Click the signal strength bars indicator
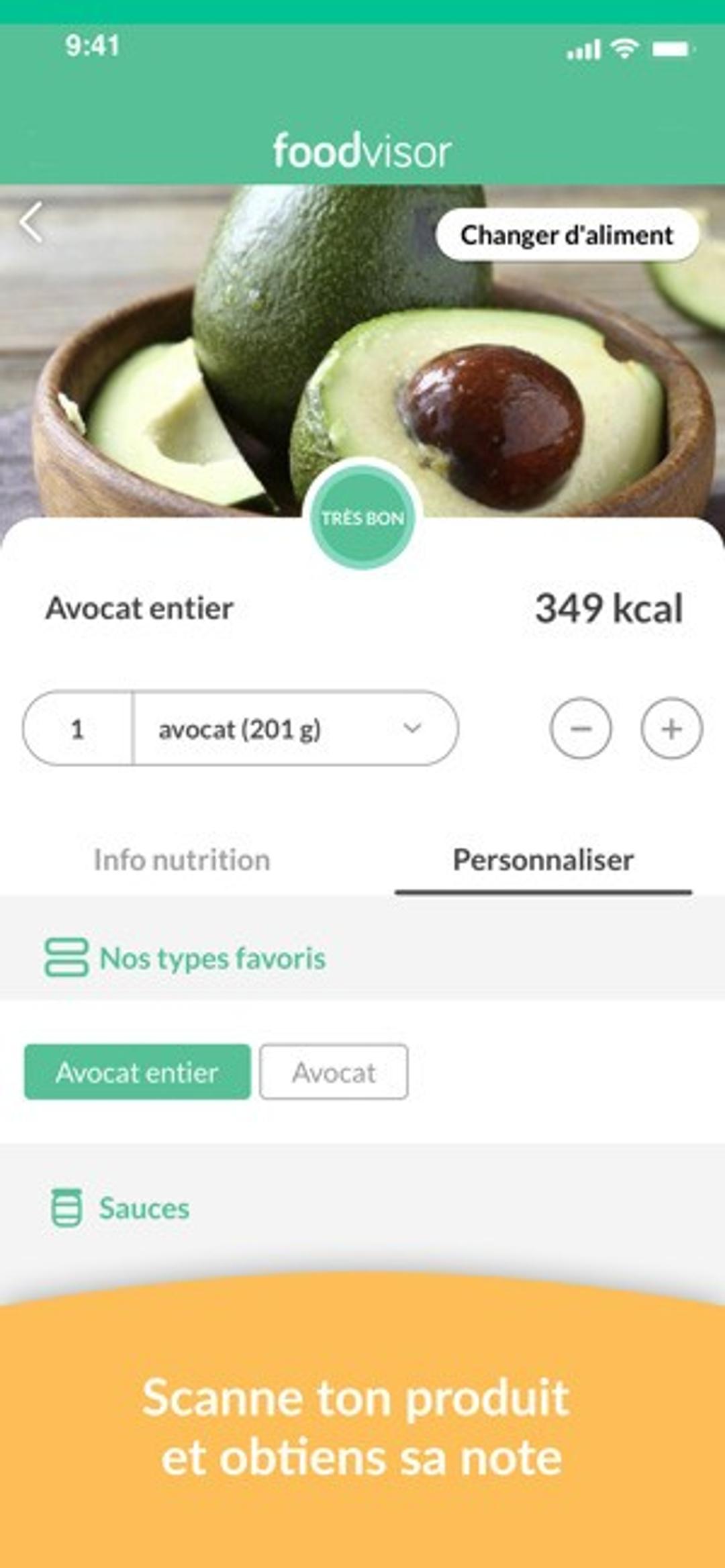725x1568 pixels. click(x=583, y=48)
